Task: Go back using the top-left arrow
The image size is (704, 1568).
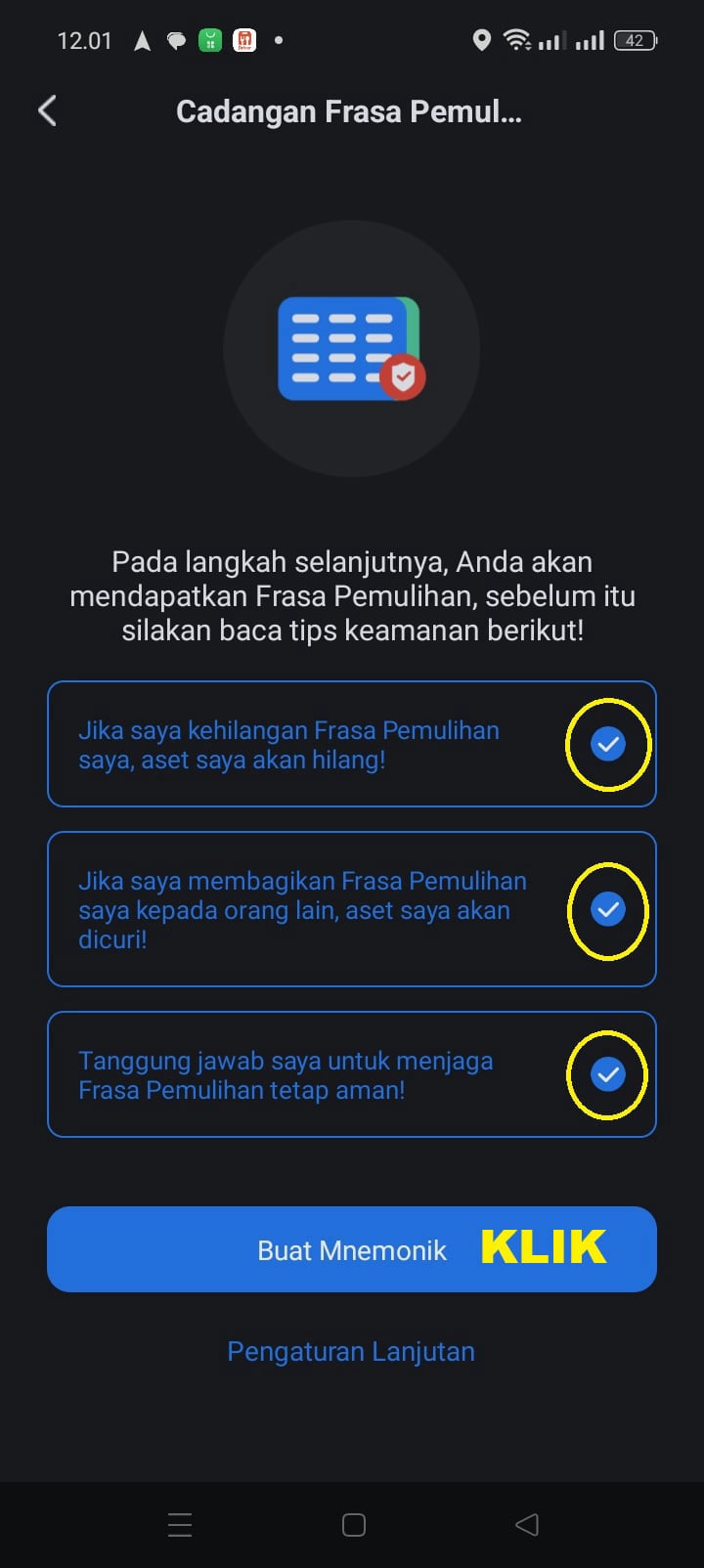Action: pos(47,111)
